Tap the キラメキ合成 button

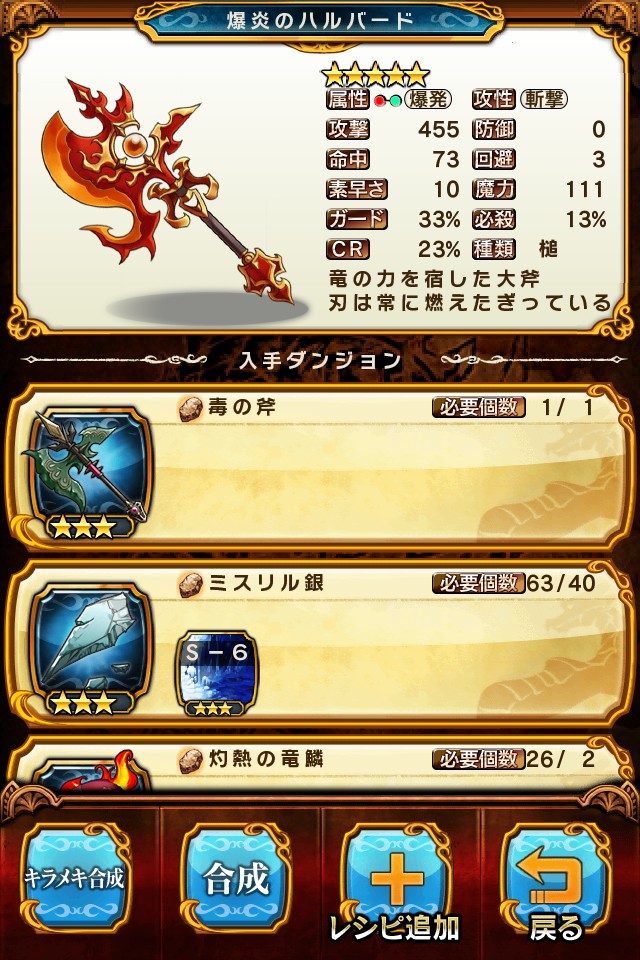[x=76, y=879]
